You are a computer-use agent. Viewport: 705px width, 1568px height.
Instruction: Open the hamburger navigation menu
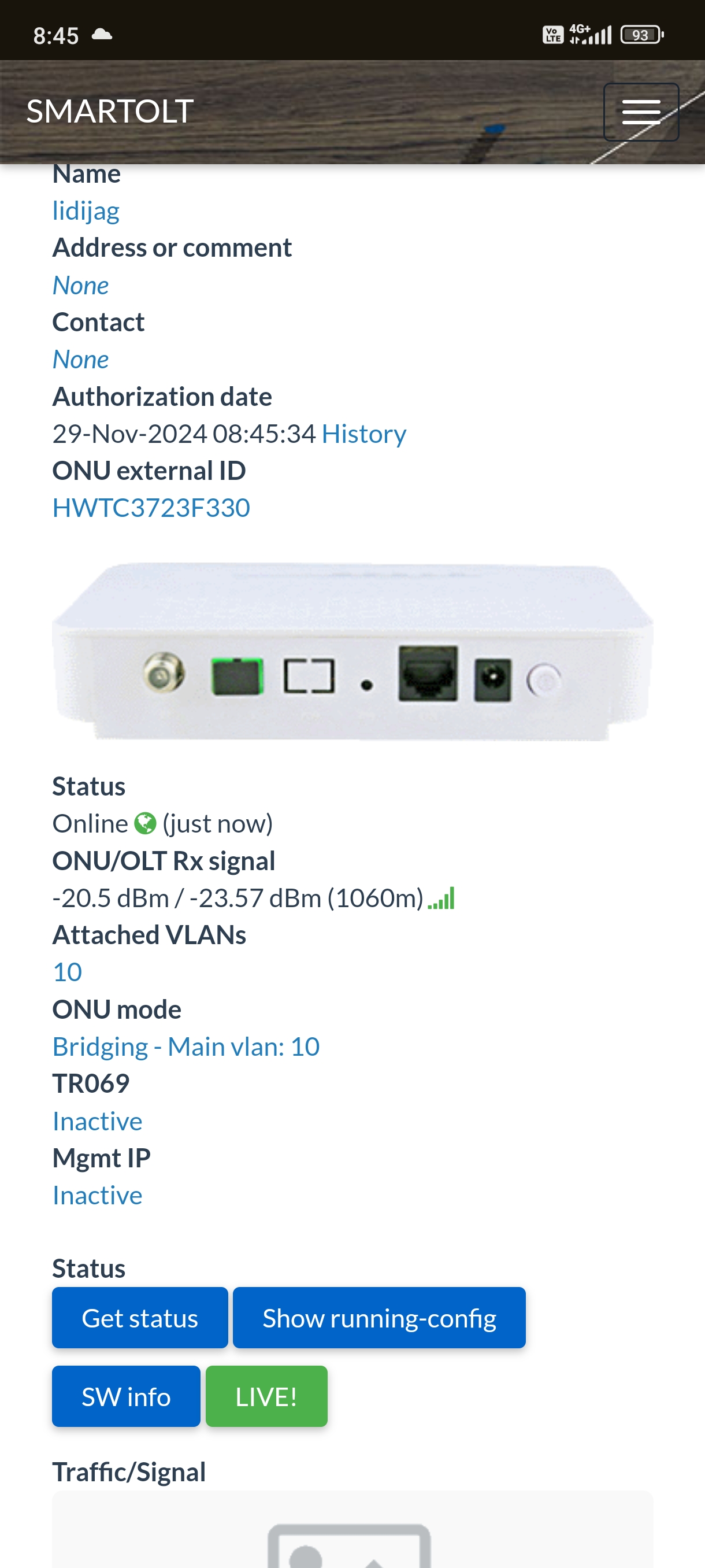click(640, 112)
